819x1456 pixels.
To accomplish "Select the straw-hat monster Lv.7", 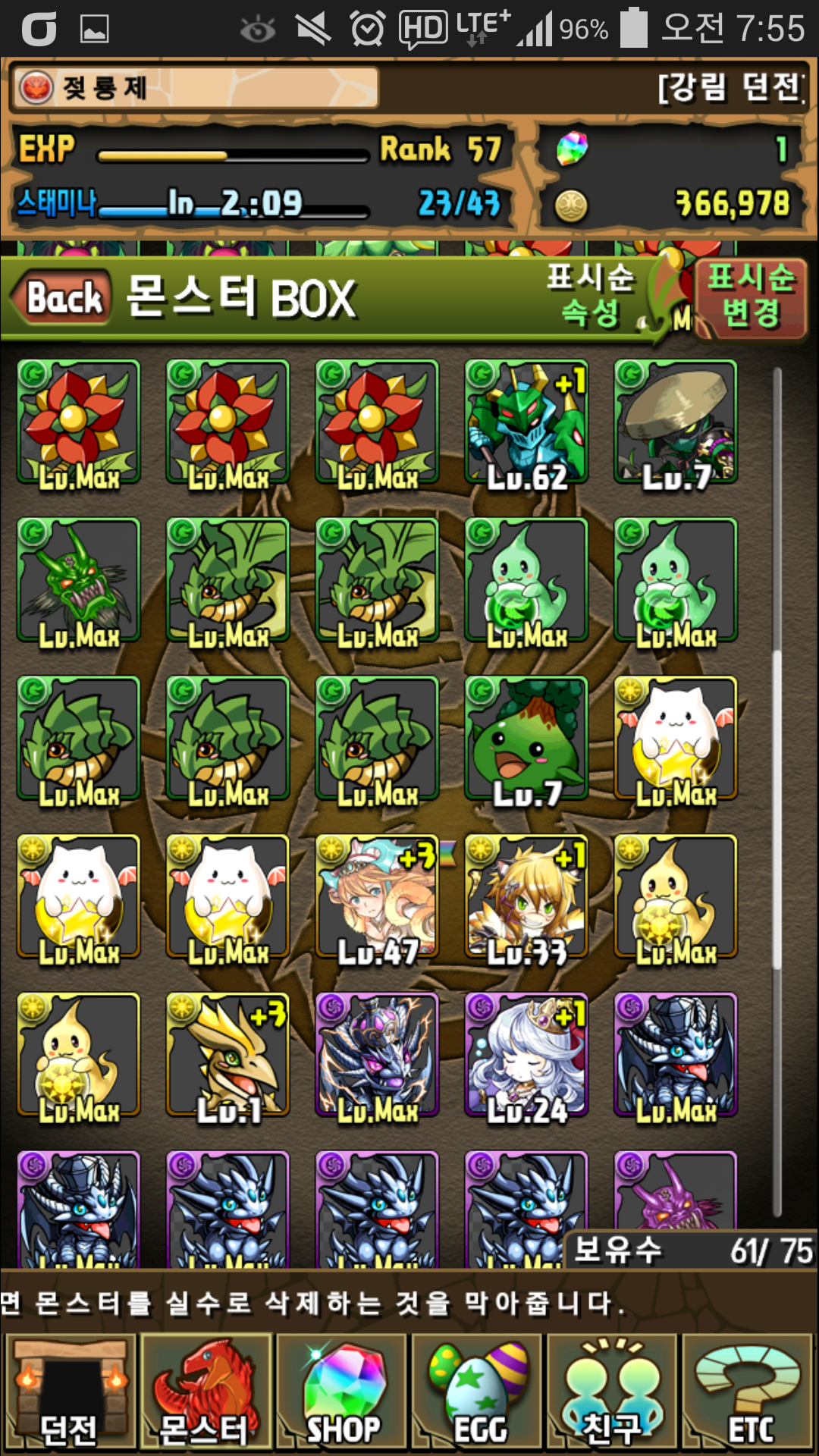I will (676, 422).
